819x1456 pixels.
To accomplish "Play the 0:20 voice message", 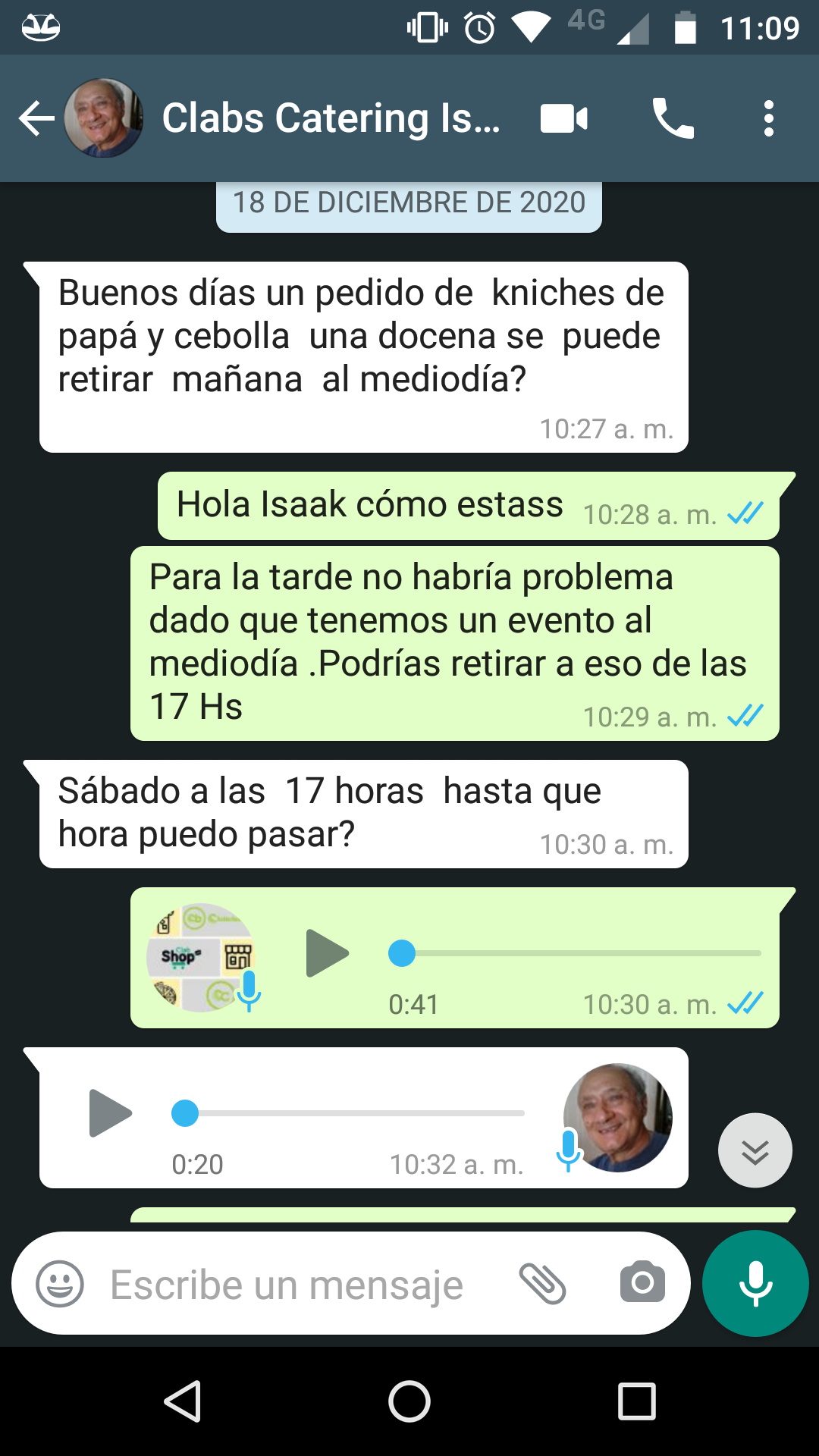I will coord(111,1113).
